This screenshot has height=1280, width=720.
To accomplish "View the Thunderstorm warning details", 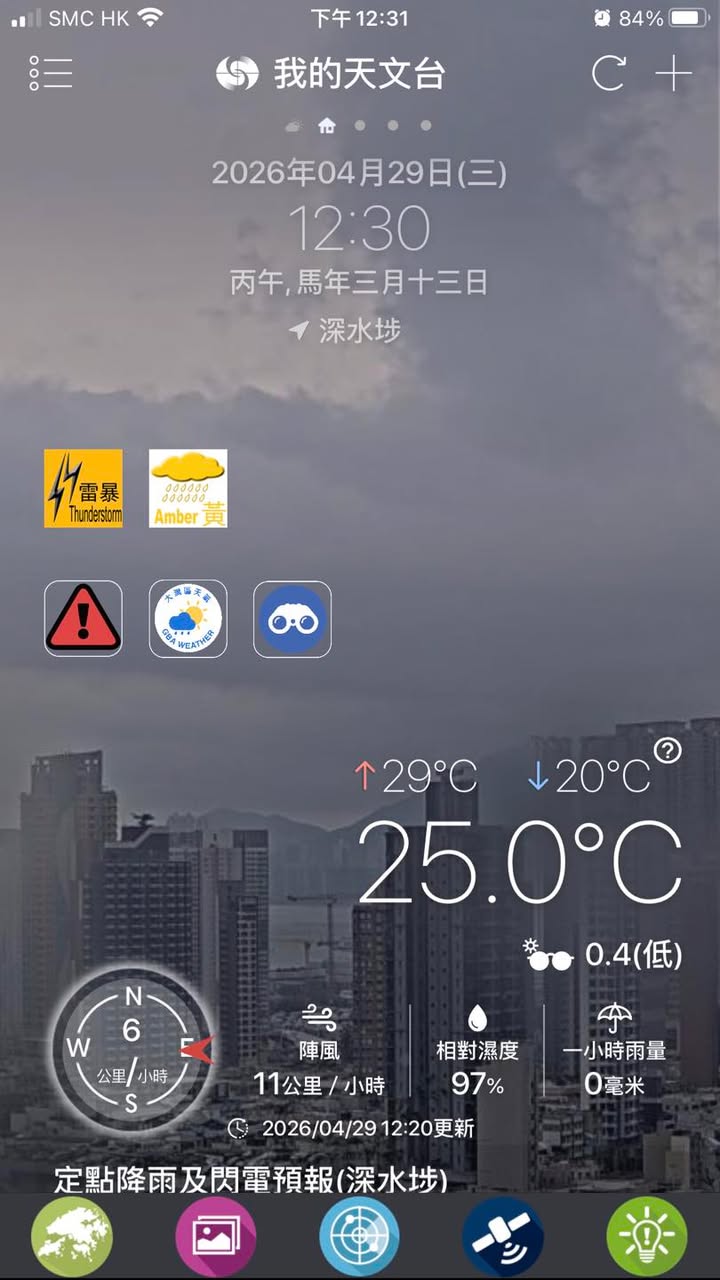I will pyautogui.click(x=83, y=488).
